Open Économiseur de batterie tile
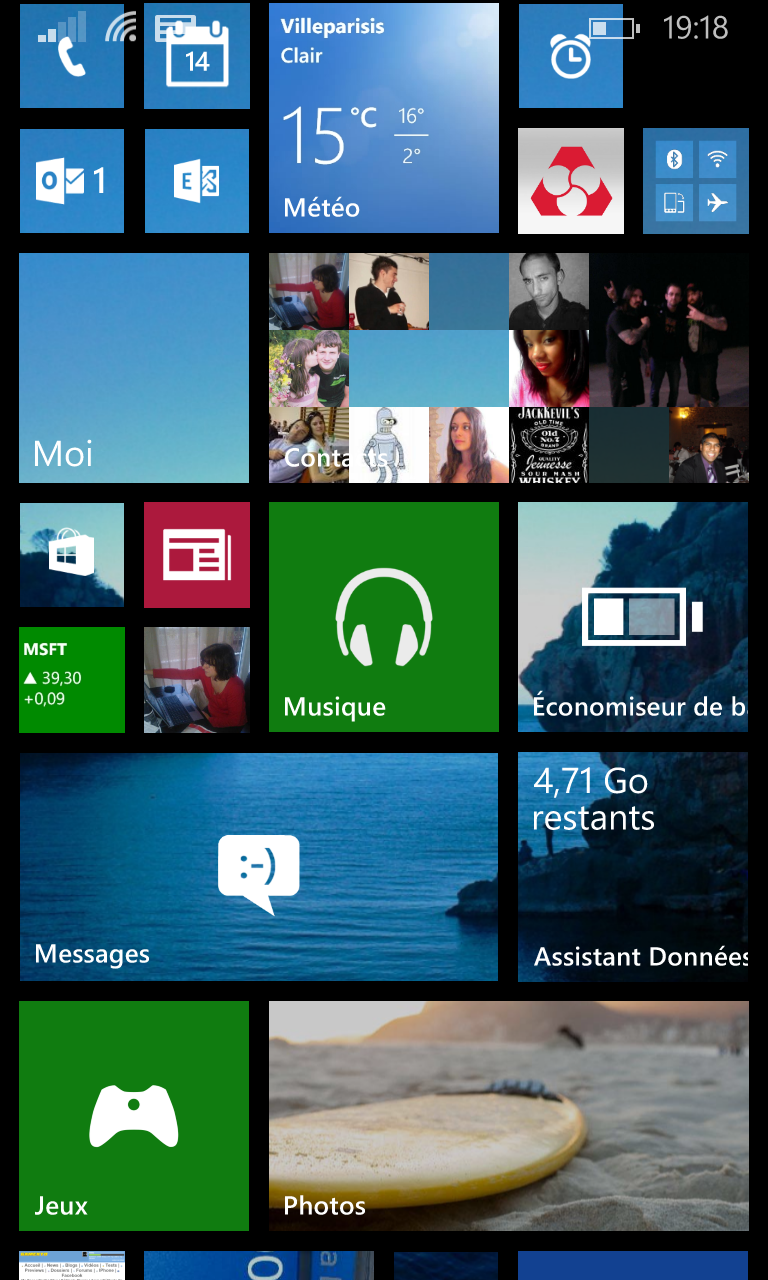 click(x=633, y=617)
